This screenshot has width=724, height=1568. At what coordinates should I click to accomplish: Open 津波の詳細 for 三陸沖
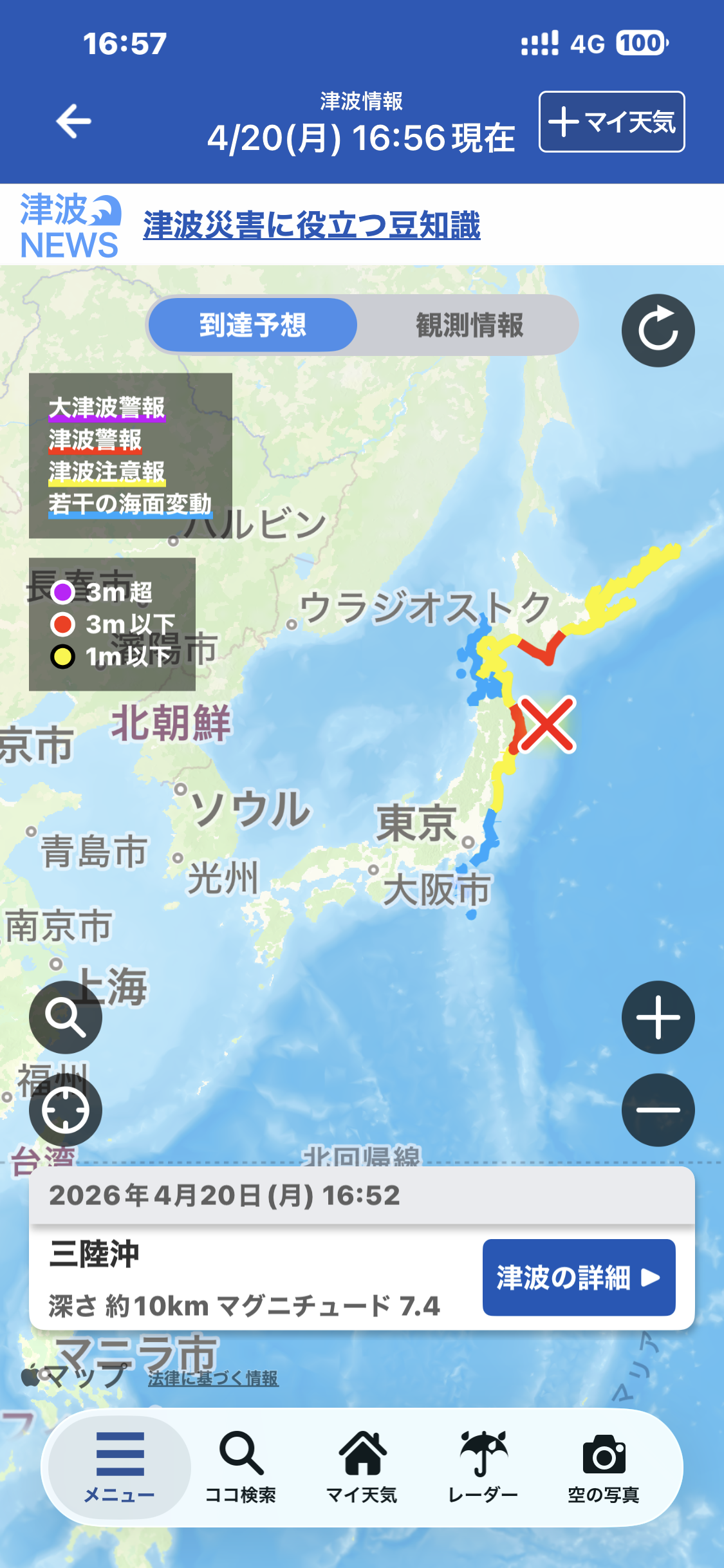pos(579,1278)
